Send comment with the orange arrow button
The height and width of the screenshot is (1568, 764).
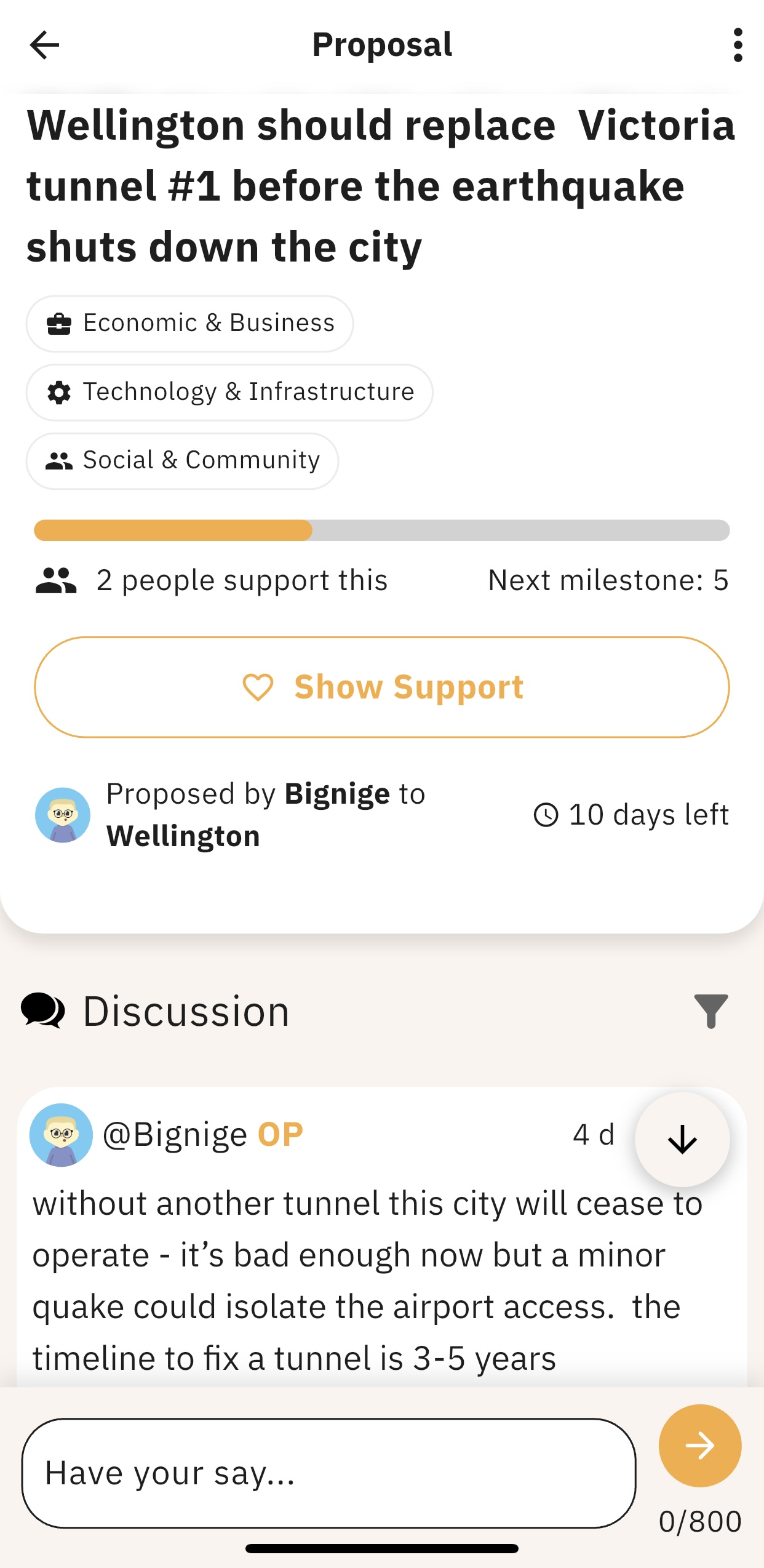[x=699, y=1446]
